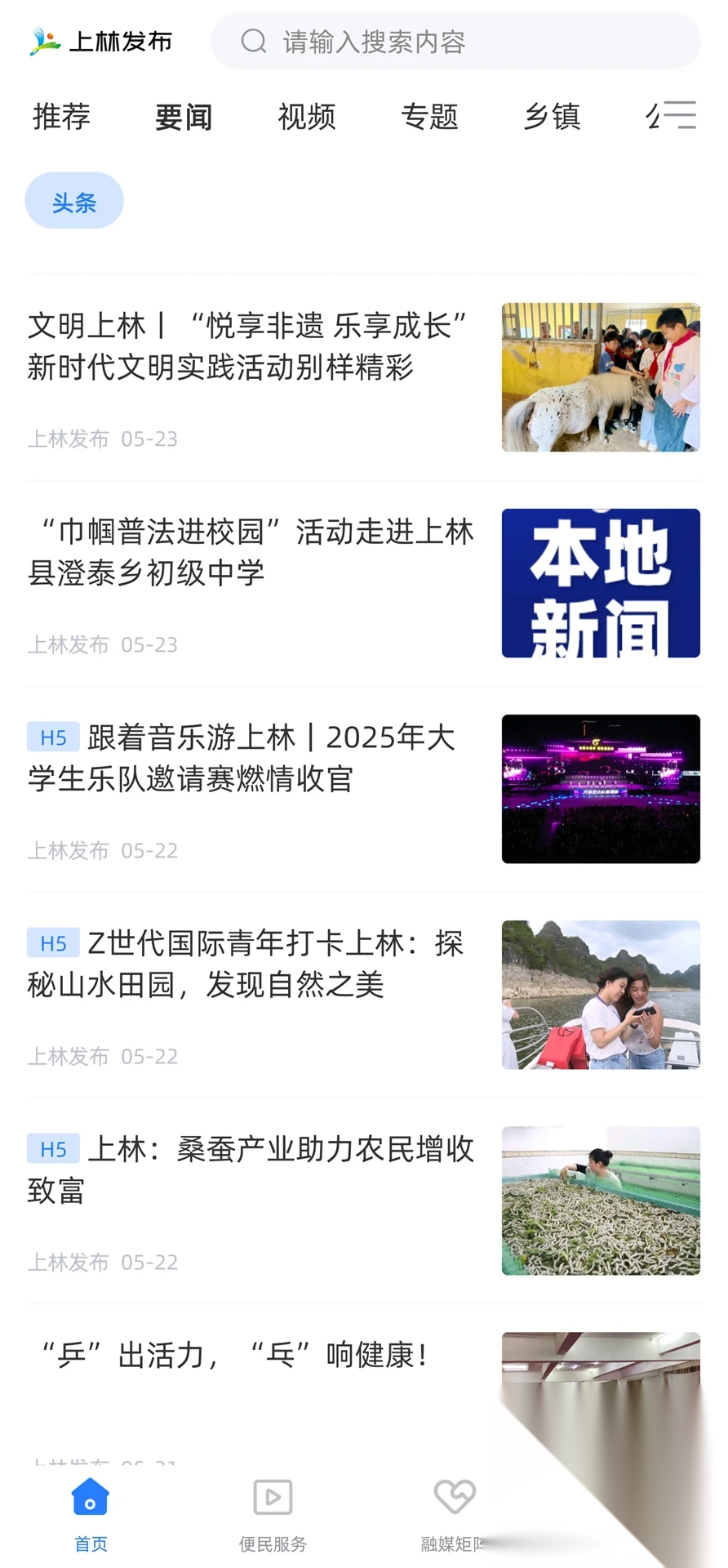This screenshot has width=728, height=1568.
Task: Select the 要闻 tab
Action: (x=184, y=117)
